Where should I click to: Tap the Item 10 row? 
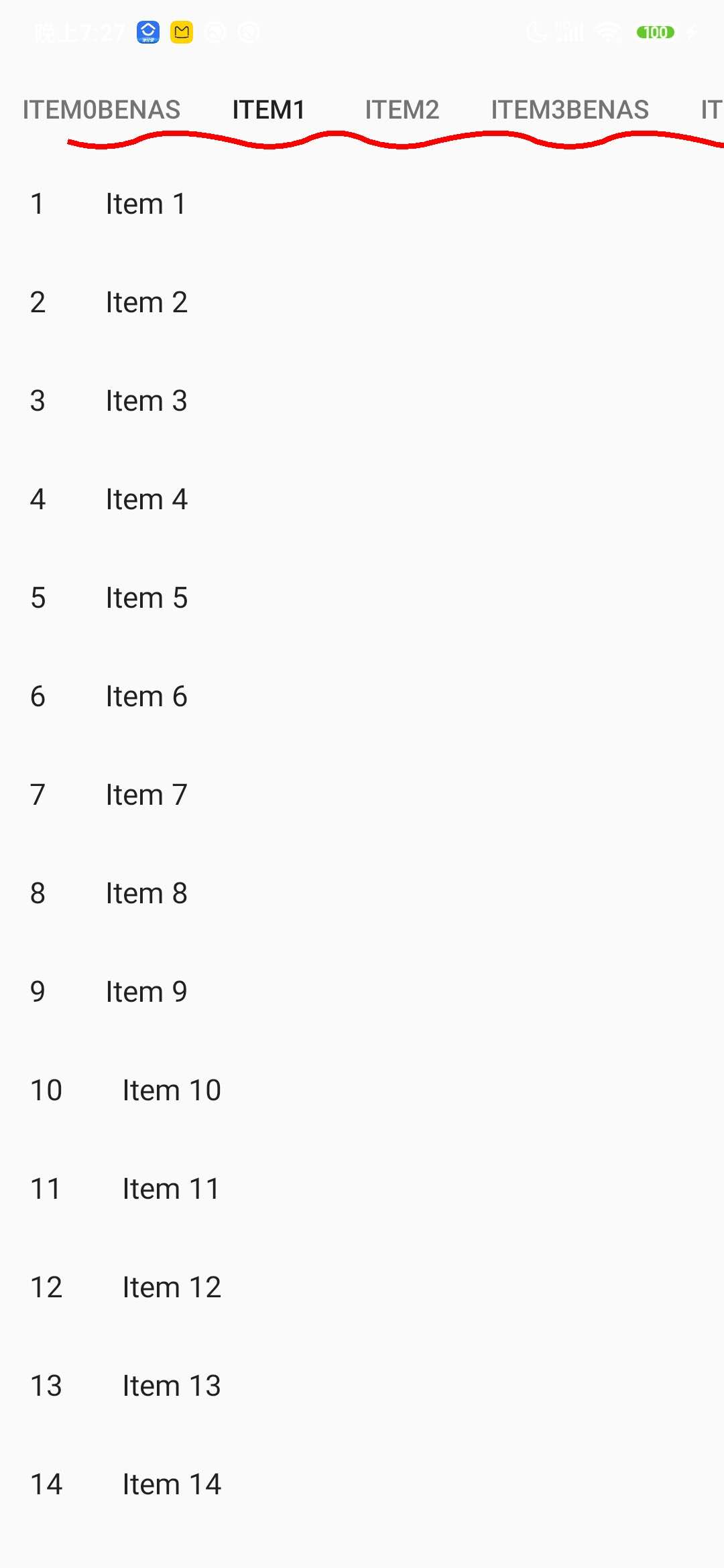click(171, 1090)
